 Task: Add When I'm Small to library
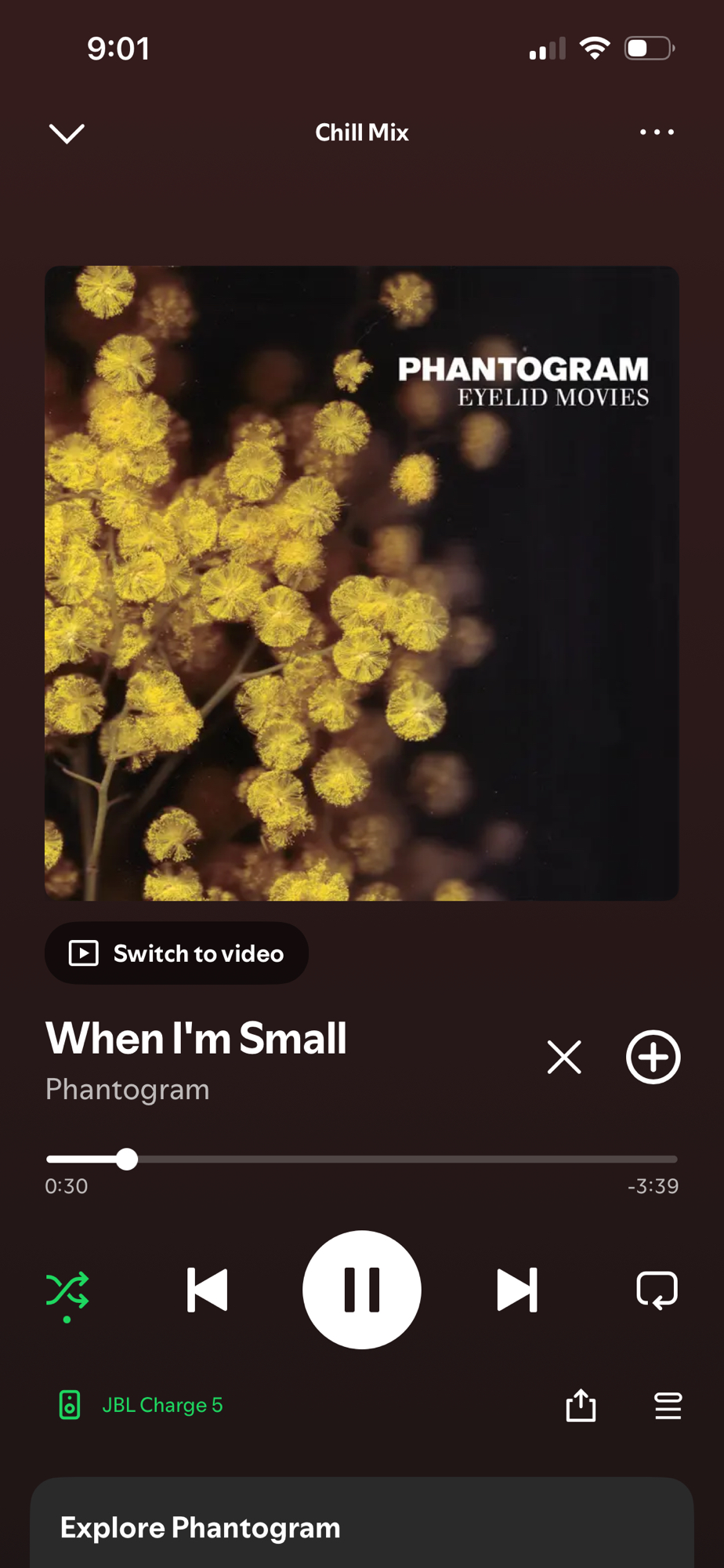[x=653, y=1057]
